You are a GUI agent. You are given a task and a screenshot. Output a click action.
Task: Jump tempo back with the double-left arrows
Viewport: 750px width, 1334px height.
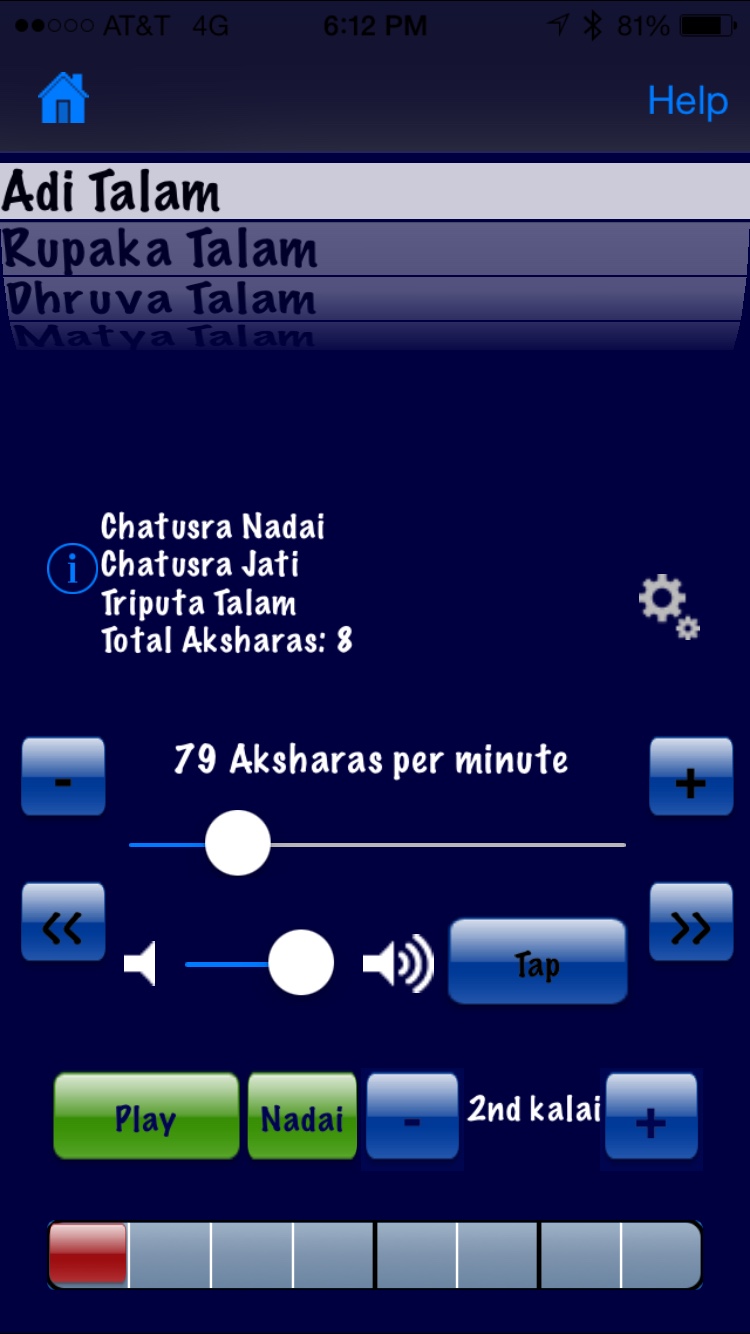point(63,922)
